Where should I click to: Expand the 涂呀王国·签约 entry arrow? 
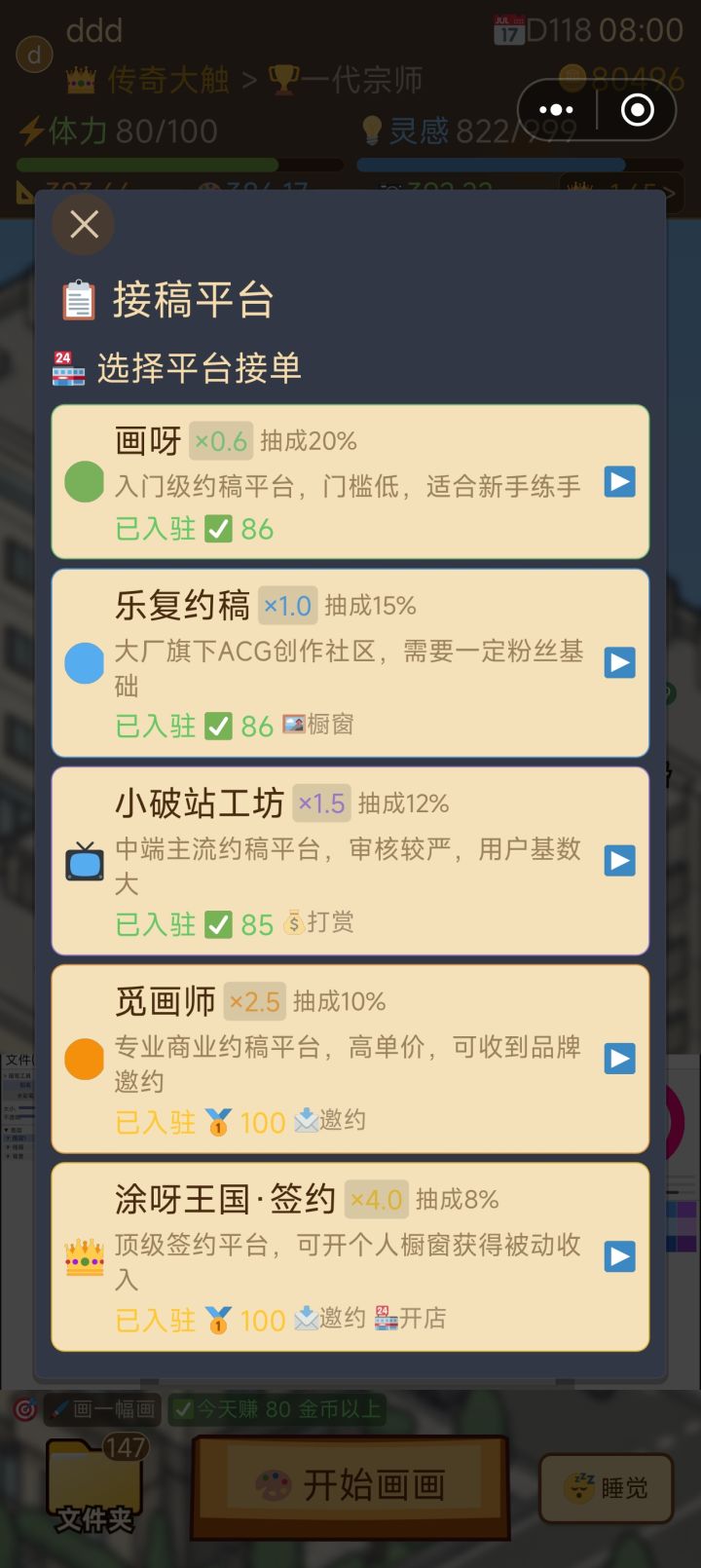tap(619, 1255)
